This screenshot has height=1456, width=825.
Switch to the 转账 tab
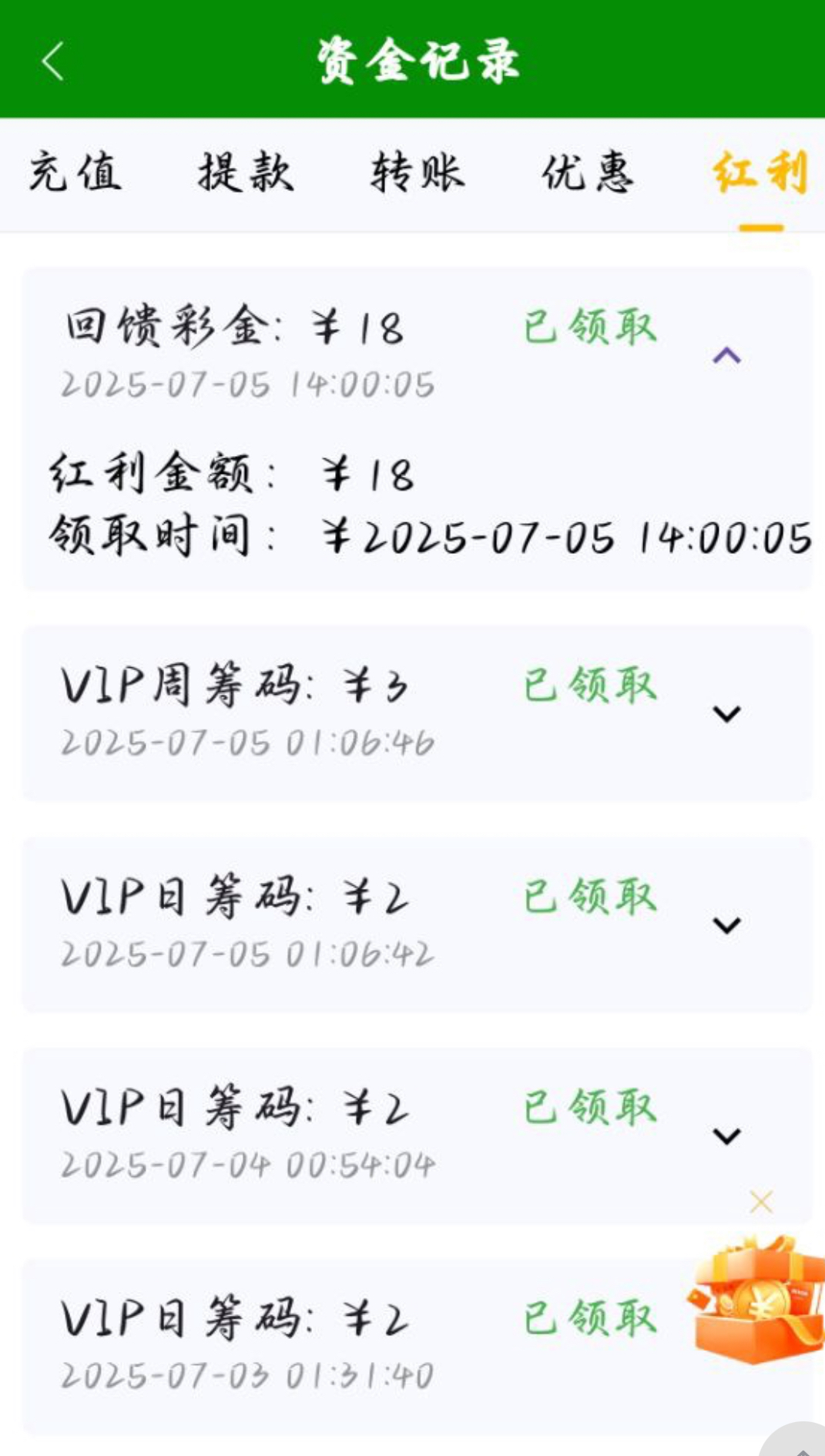[417, 172]
